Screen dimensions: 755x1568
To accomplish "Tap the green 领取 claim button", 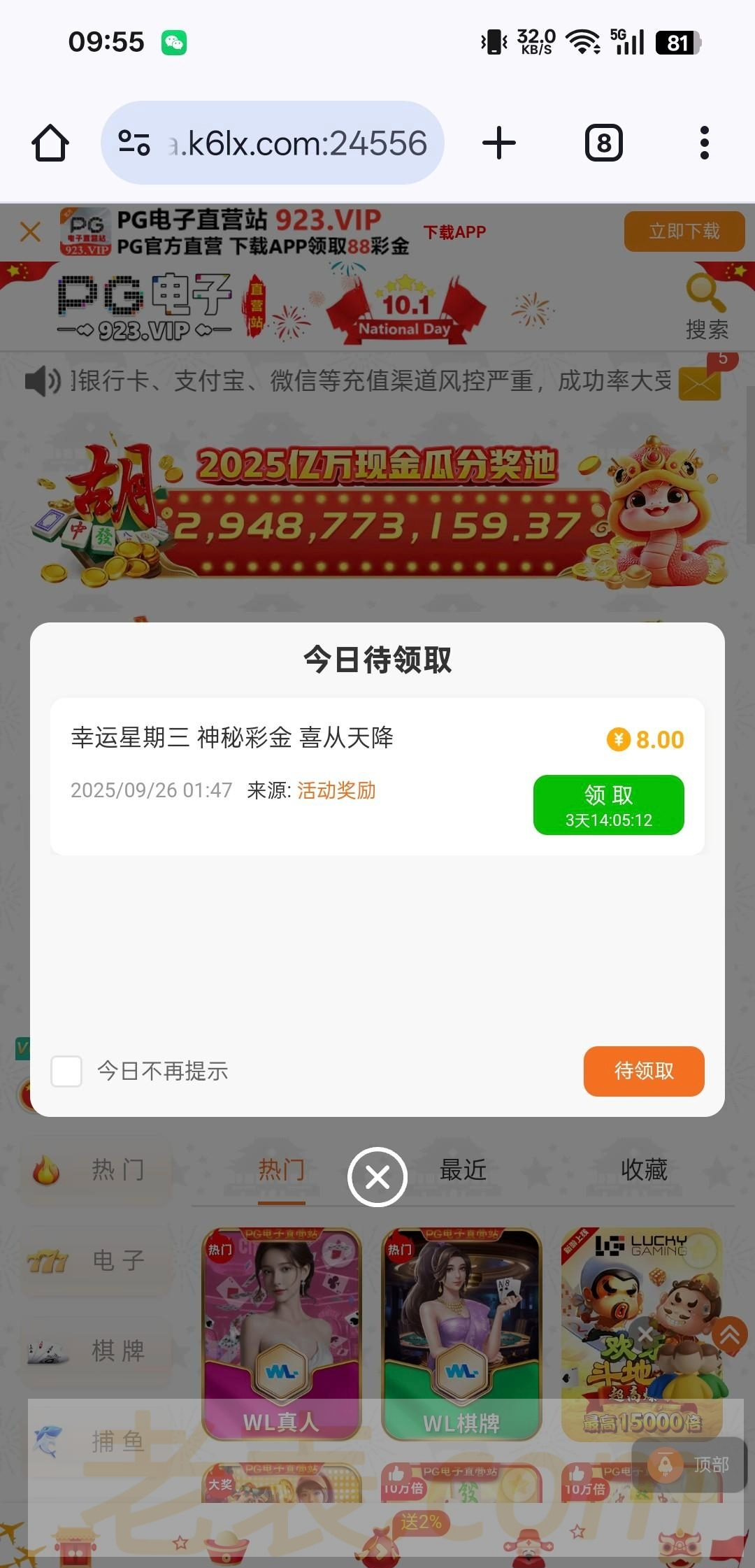I will 608,804.
